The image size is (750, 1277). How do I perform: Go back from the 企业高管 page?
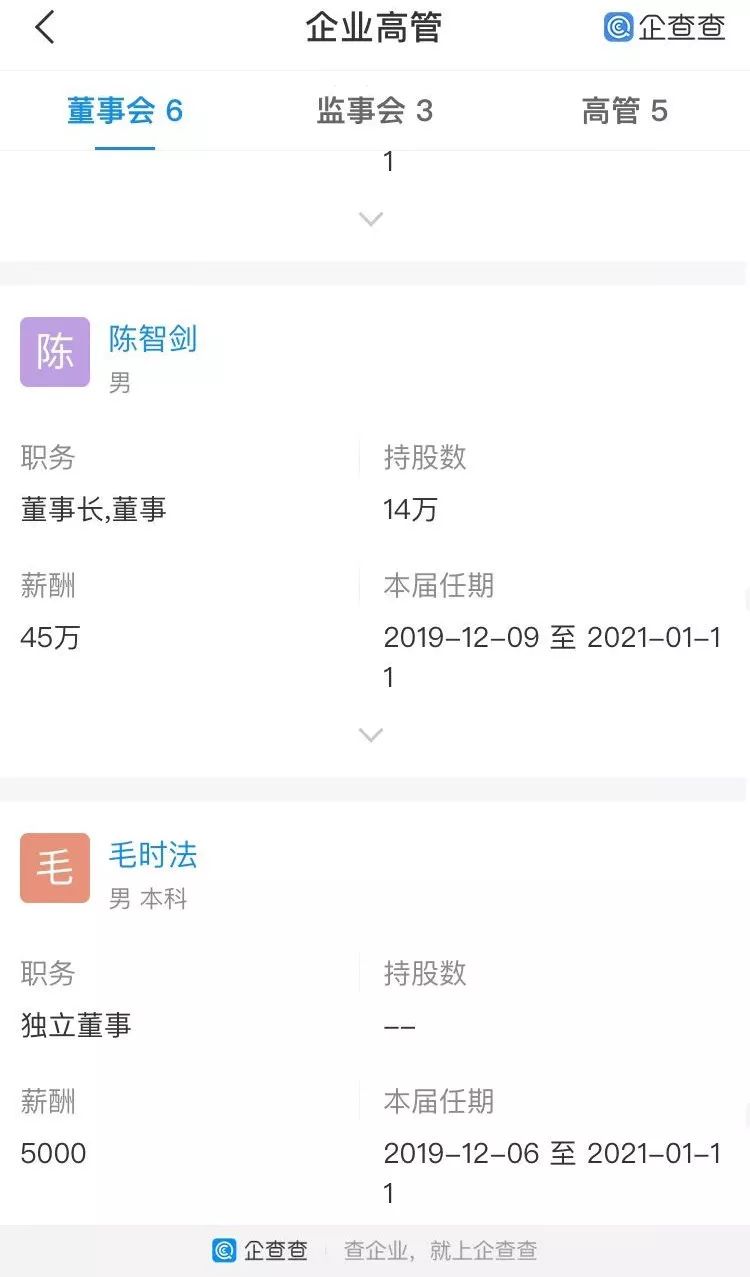45,28
